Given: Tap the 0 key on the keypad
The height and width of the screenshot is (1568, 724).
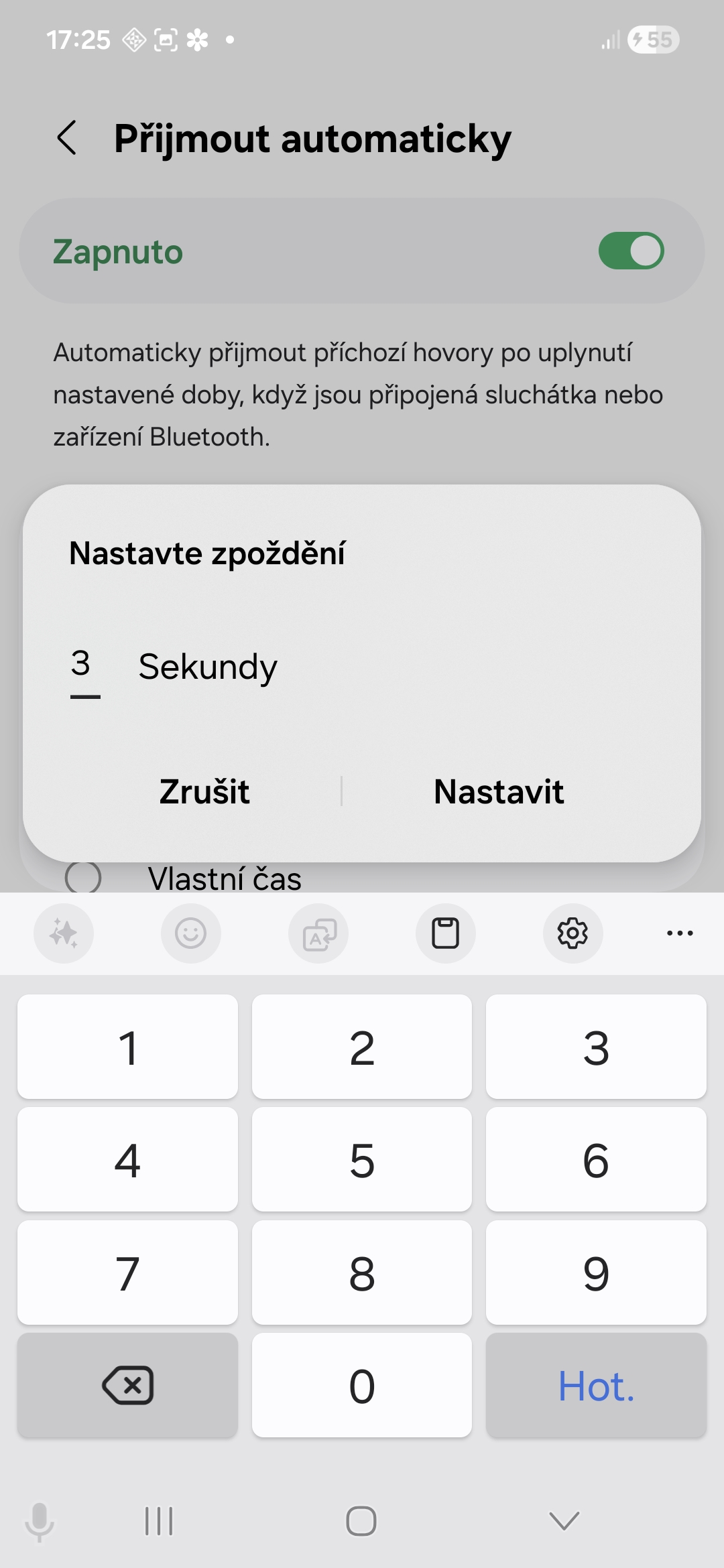Looking at the screenshot, I should [x=361, y=1385].
